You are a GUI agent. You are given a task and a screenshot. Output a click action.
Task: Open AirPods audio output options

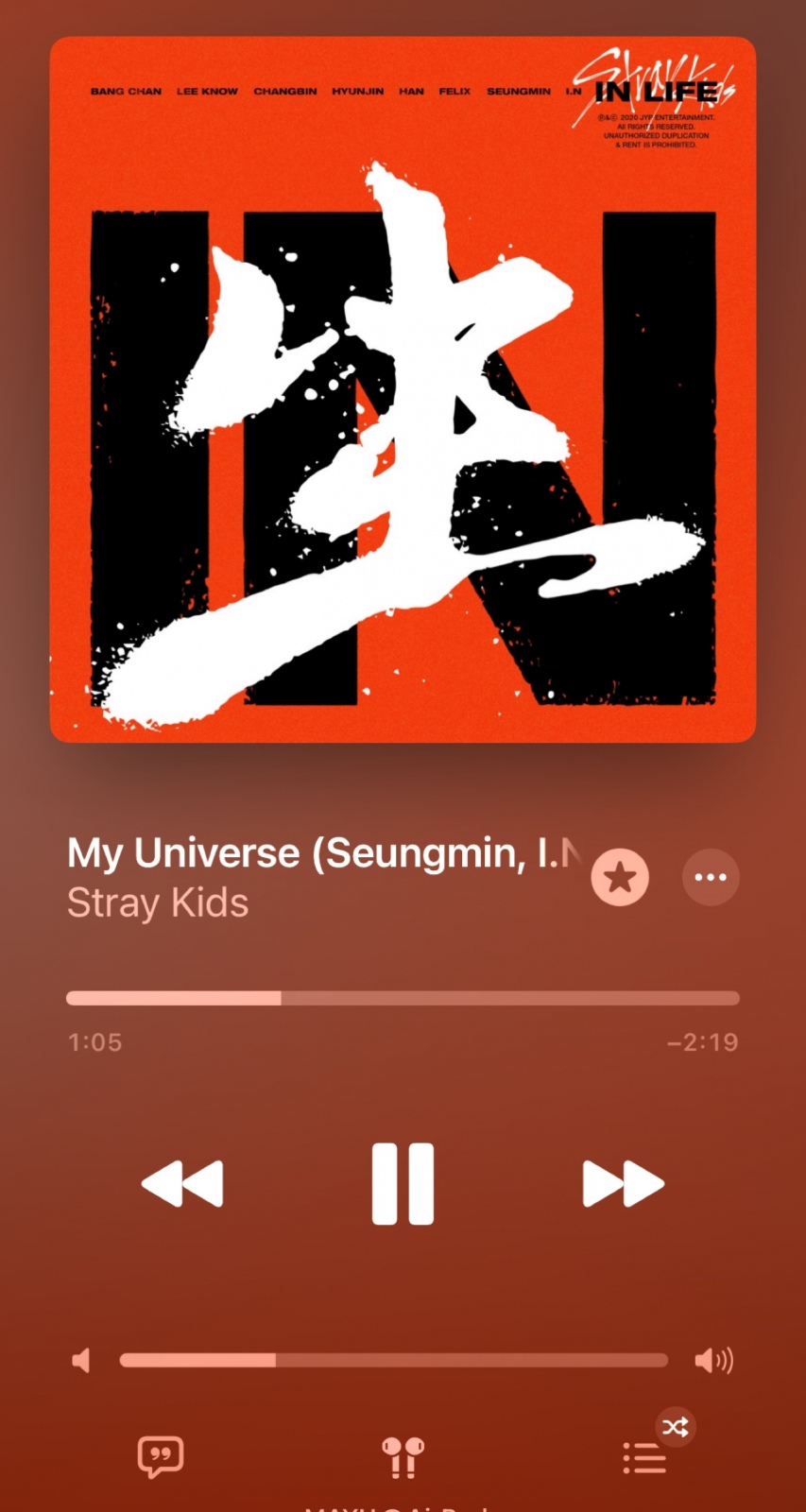click(403, 1457)
